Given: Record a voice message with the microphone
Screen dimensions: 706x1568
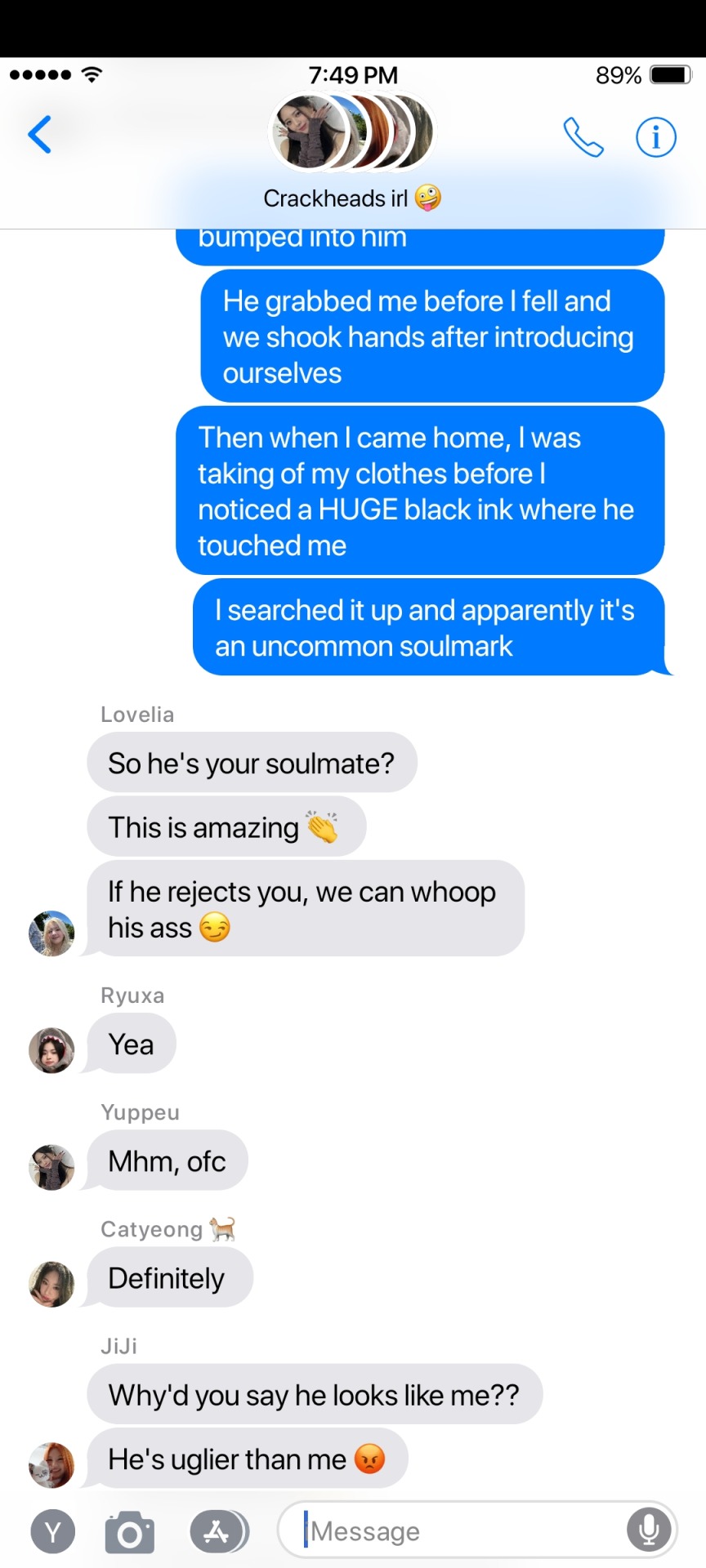Looking at the screenshot, I should tap(649, 1530).
